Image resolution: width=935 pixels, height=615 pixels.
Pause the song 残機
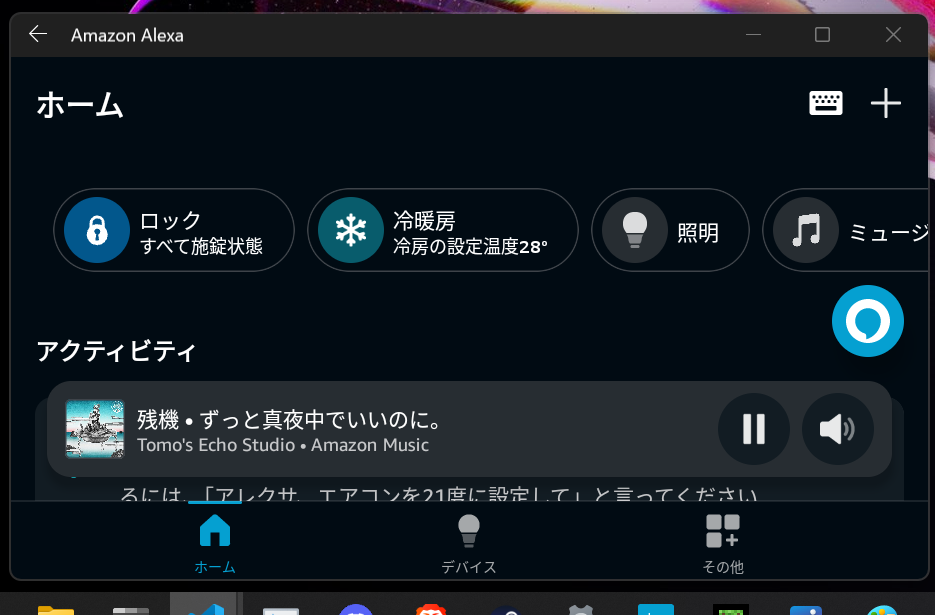[753, 429]
